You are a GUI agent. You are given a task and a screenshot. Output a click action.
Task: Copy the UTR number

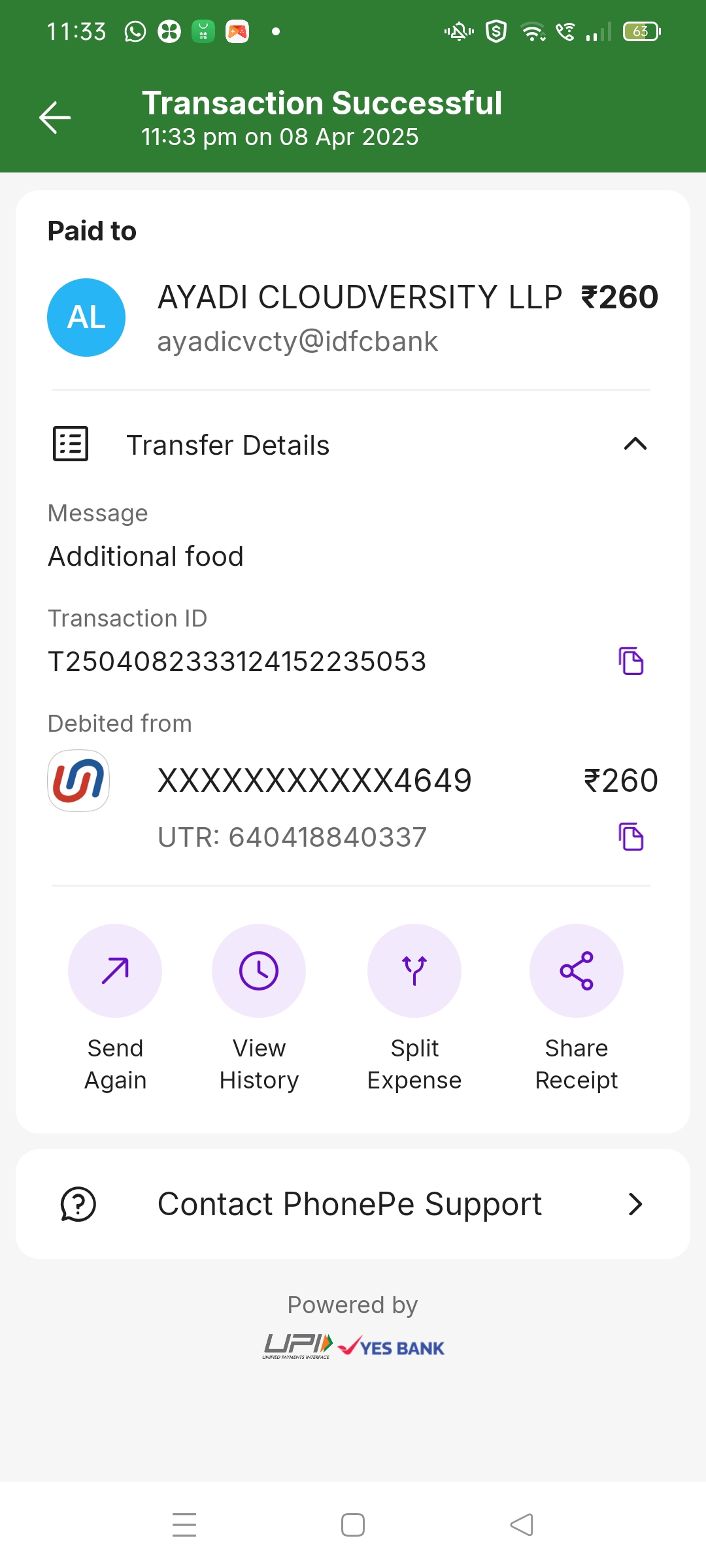631,837
